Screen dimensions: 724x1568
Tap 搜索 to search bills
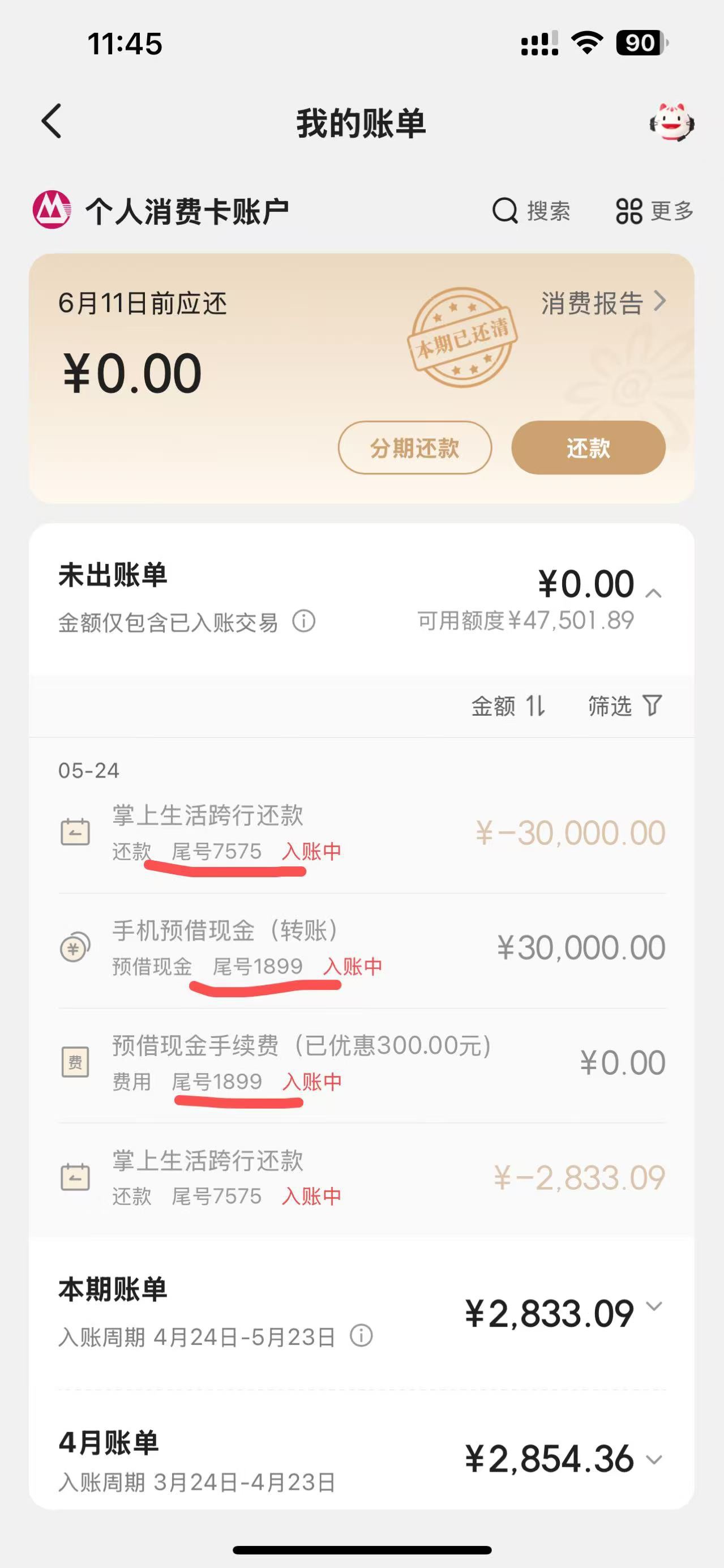coord(531,211)
